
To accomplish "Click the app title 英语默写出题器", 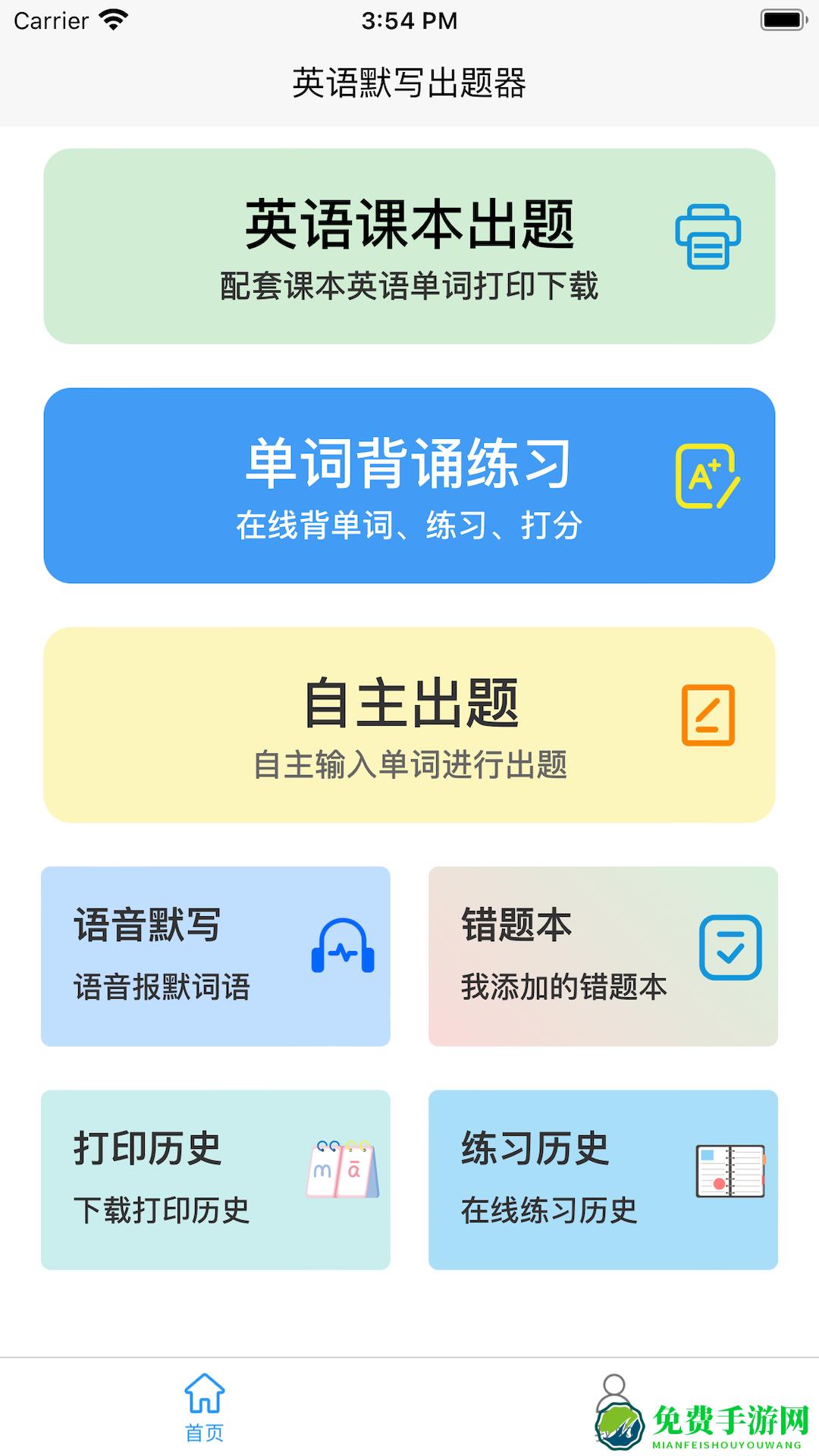I will coord(409,83).
